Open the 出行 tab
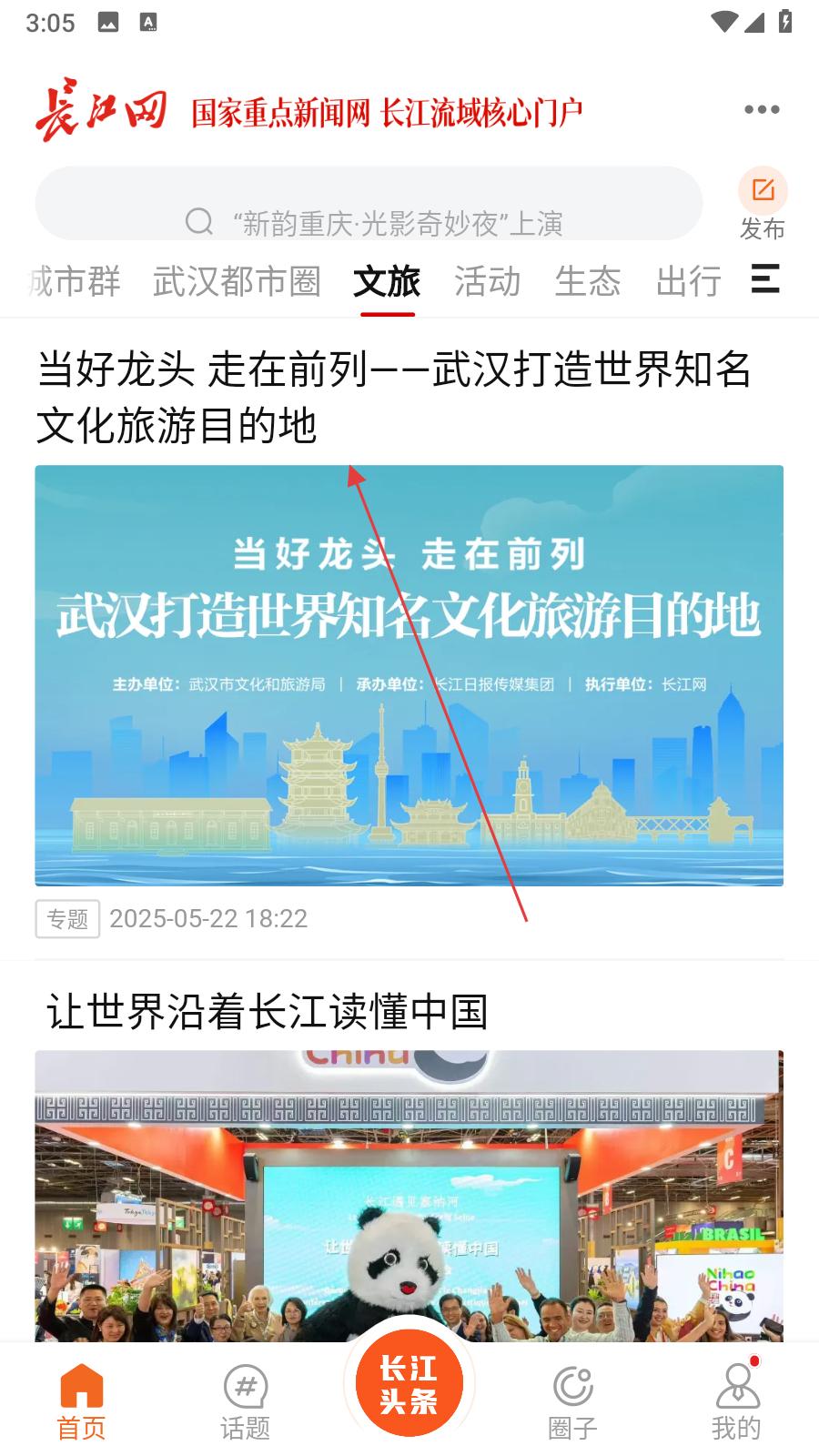 (x=689, y=281)
